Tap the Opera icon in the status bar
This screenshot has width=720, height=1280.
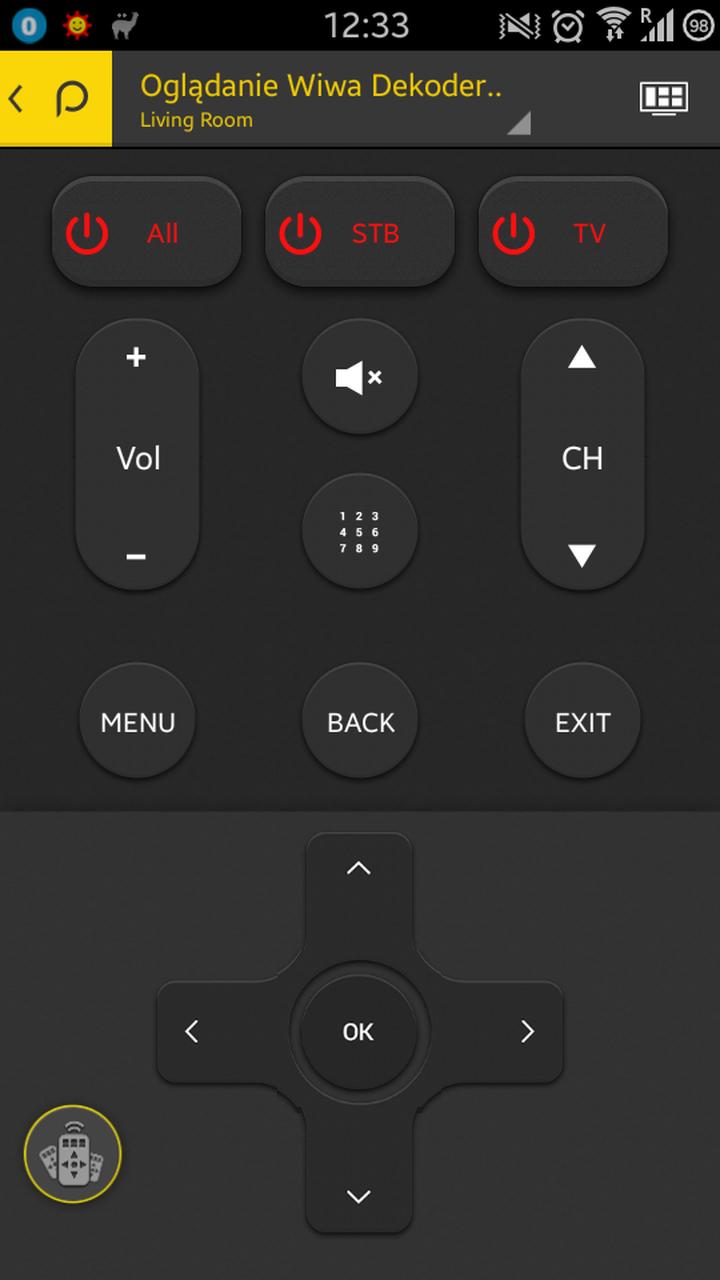[27, 25]
